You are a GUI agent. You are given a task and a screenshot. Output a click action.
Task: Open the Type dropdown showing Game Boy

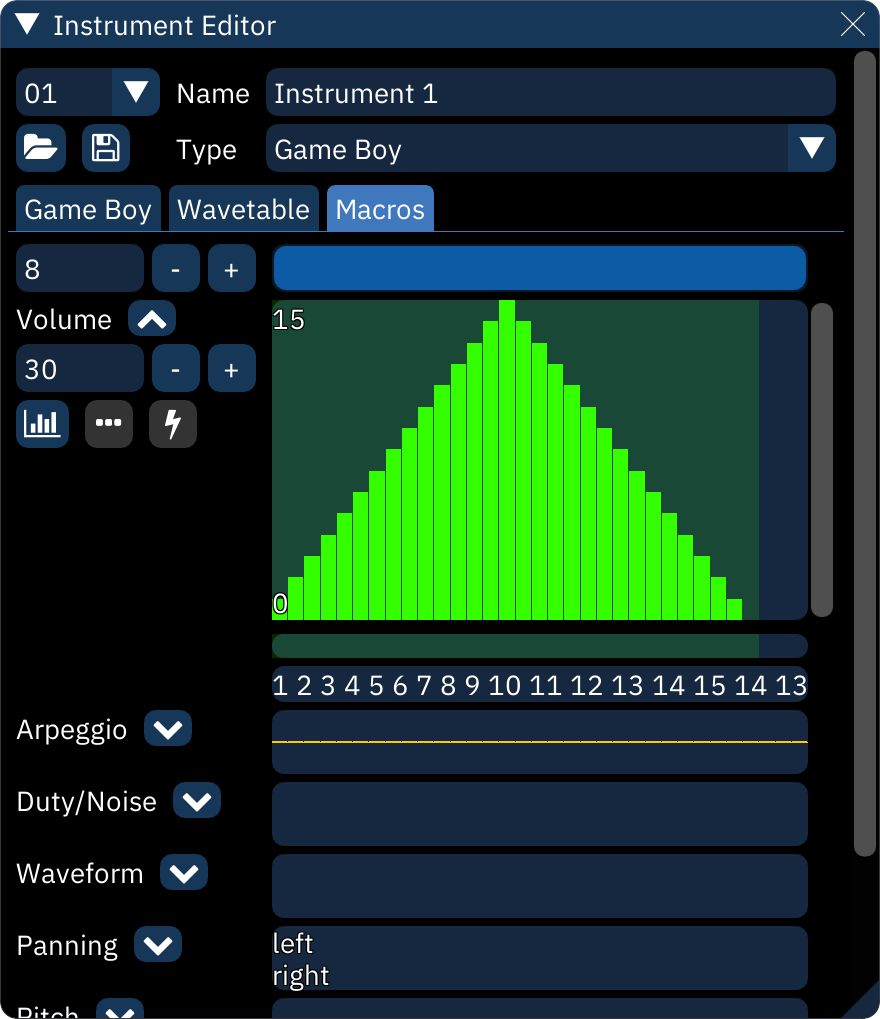(x=811, y=149)
